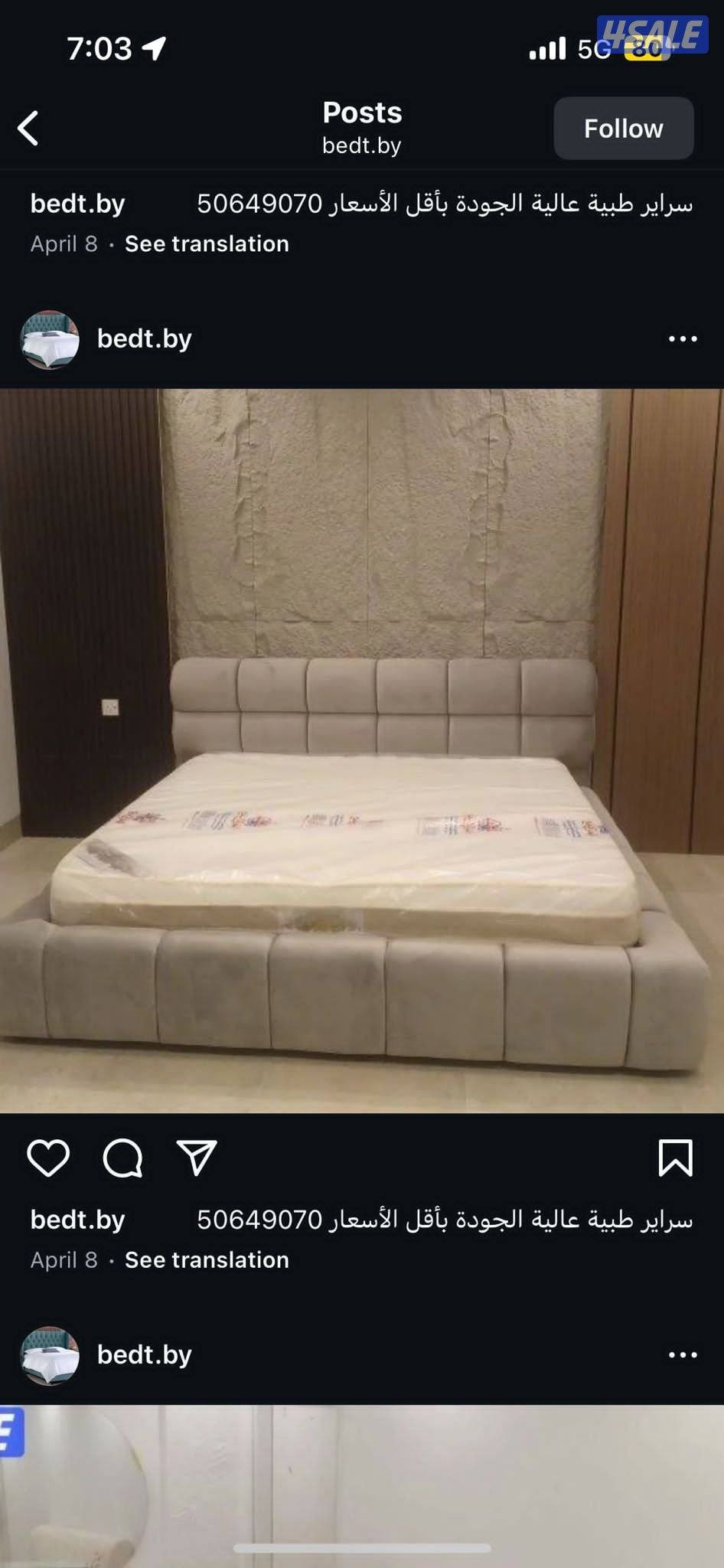Switch to the Posts view header
Image resolution: width=724 pixels, height=1568 pixels.
(x=362, y=113)
